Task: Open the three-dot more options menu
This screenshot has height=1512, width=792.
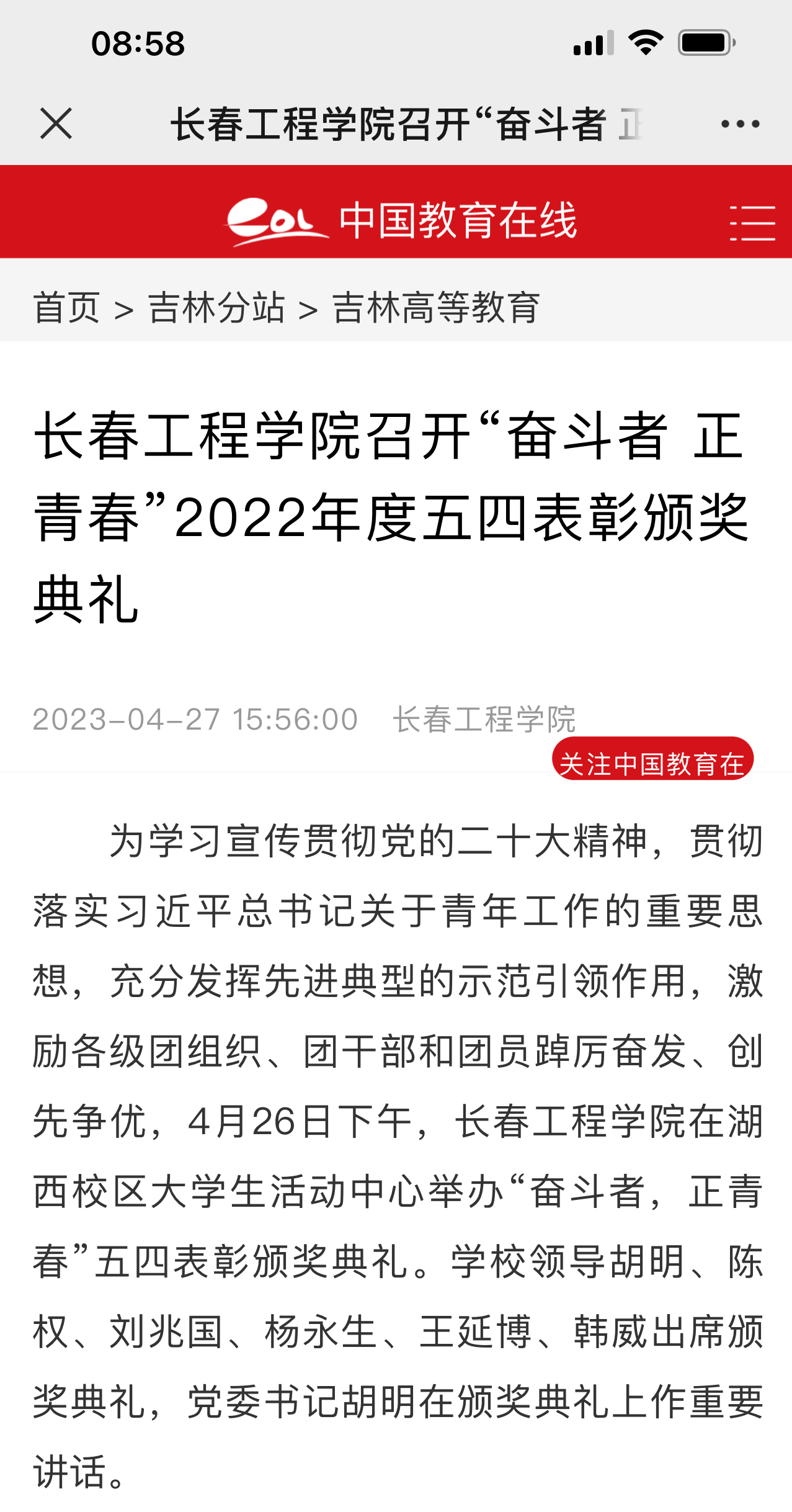Action: pos(740,124)
